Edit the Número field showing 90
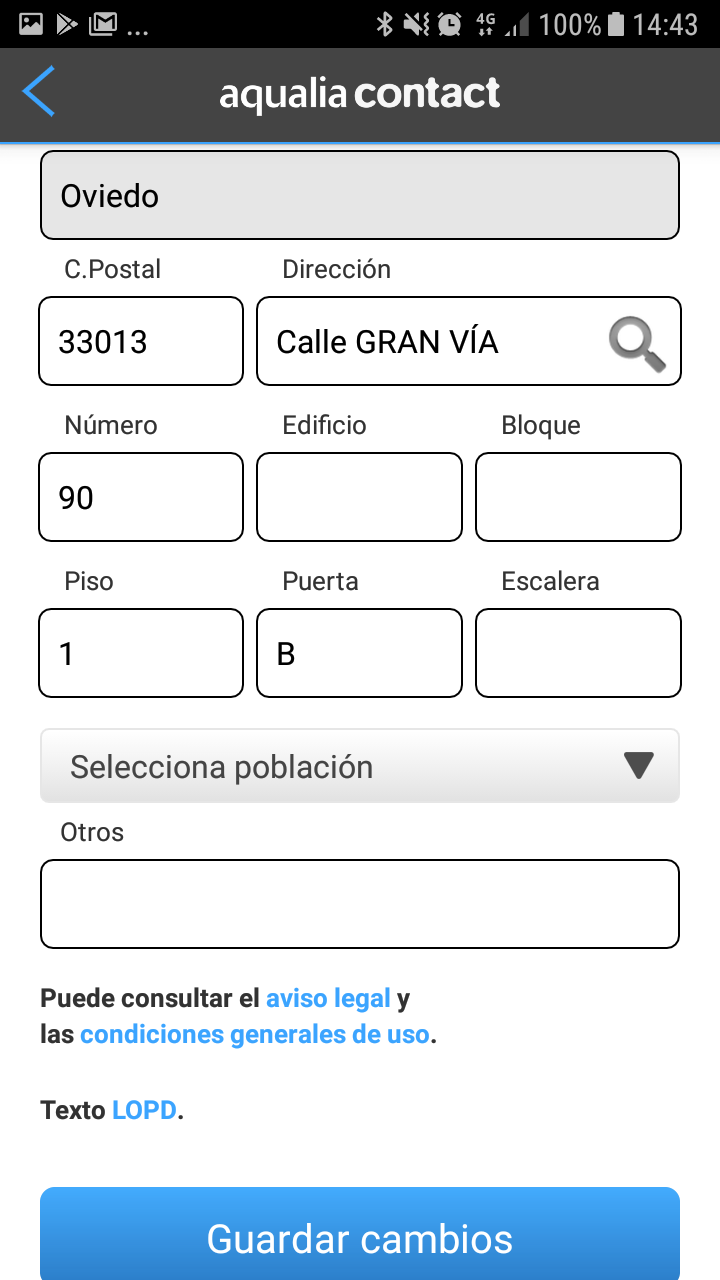Viewport: 720px width, 1280px height. (x=141, y=497)
